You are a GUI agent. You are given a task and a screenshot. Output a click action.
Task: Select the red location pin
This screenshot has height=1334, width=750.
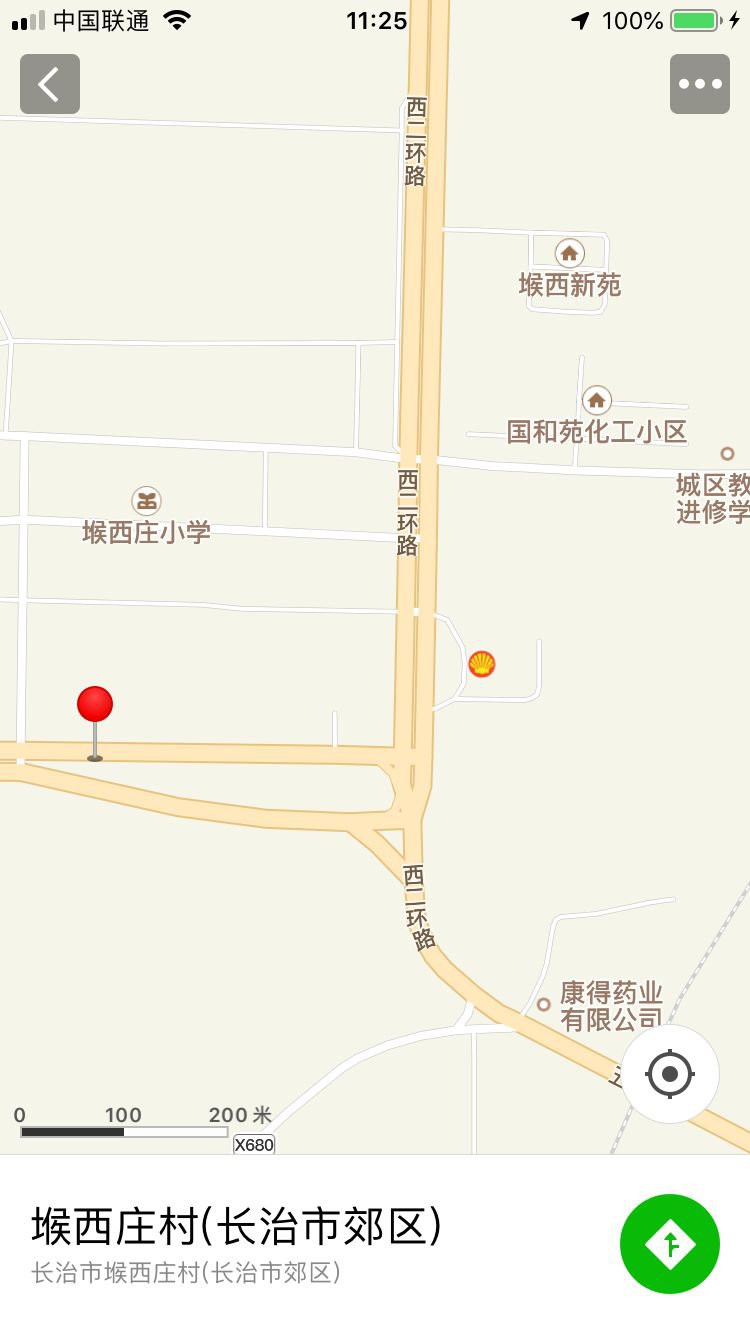[x=95, y=706]
